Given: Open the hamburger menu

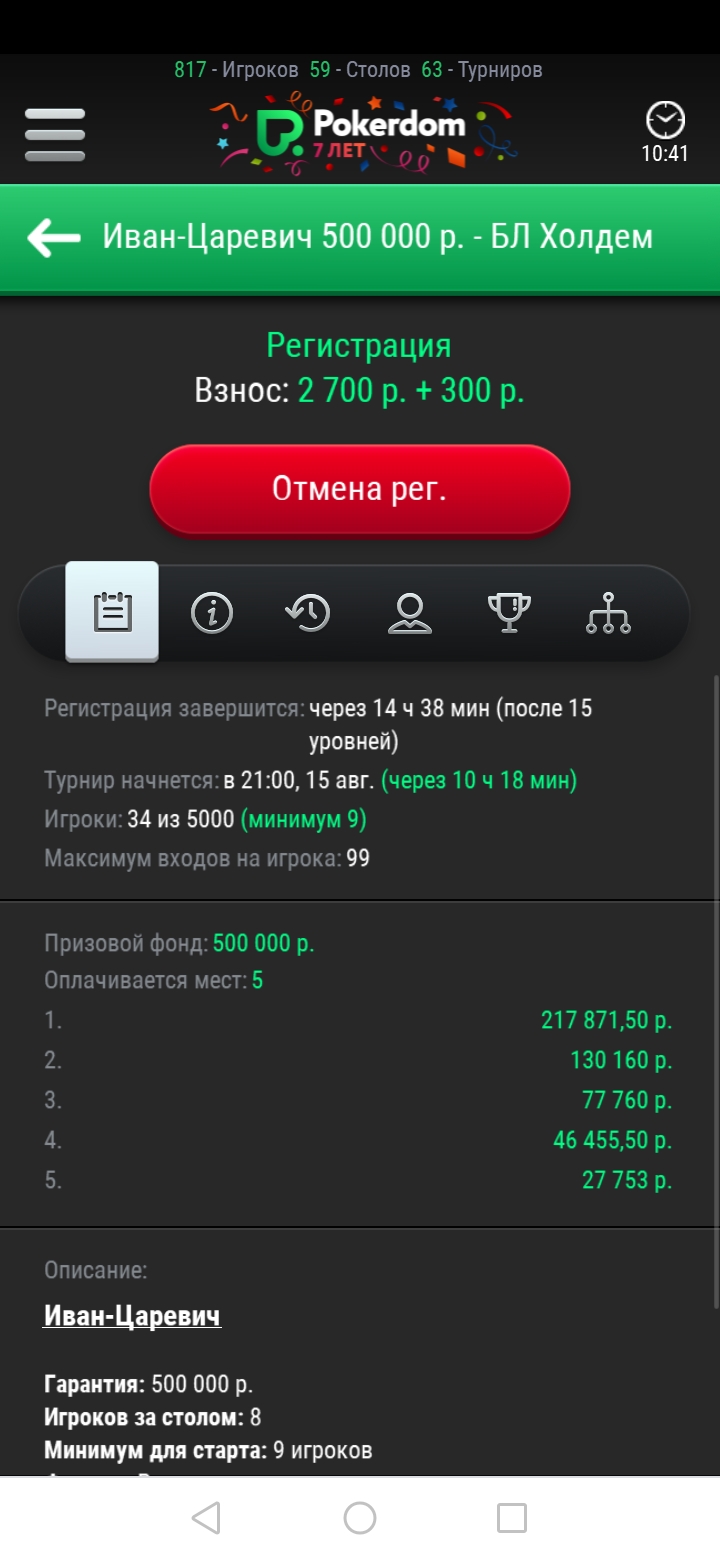Looking at the screenshot, I should [55, 132].
